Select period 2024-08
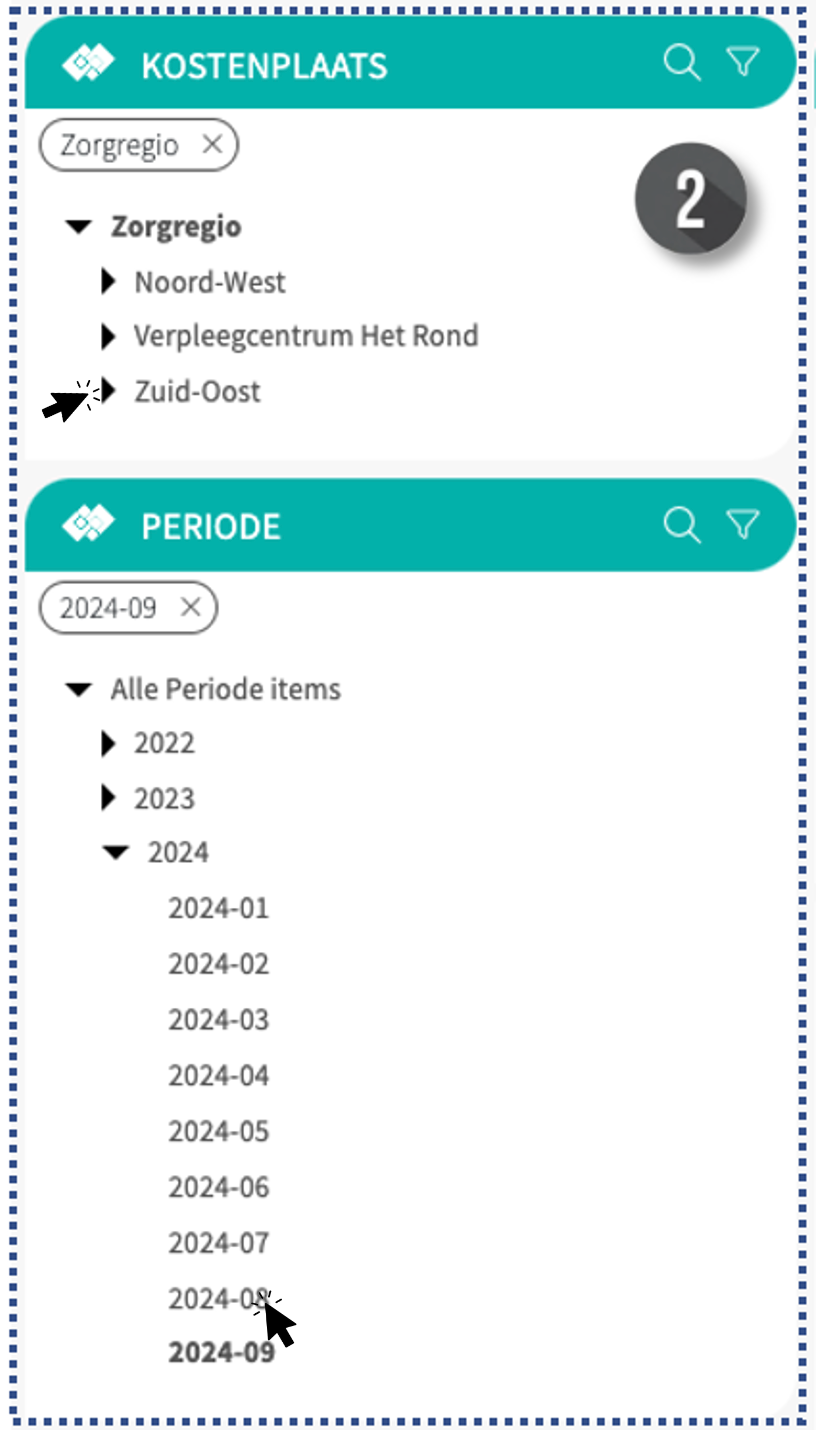Screen dimensions: 816x1430 click(219, 1299)
